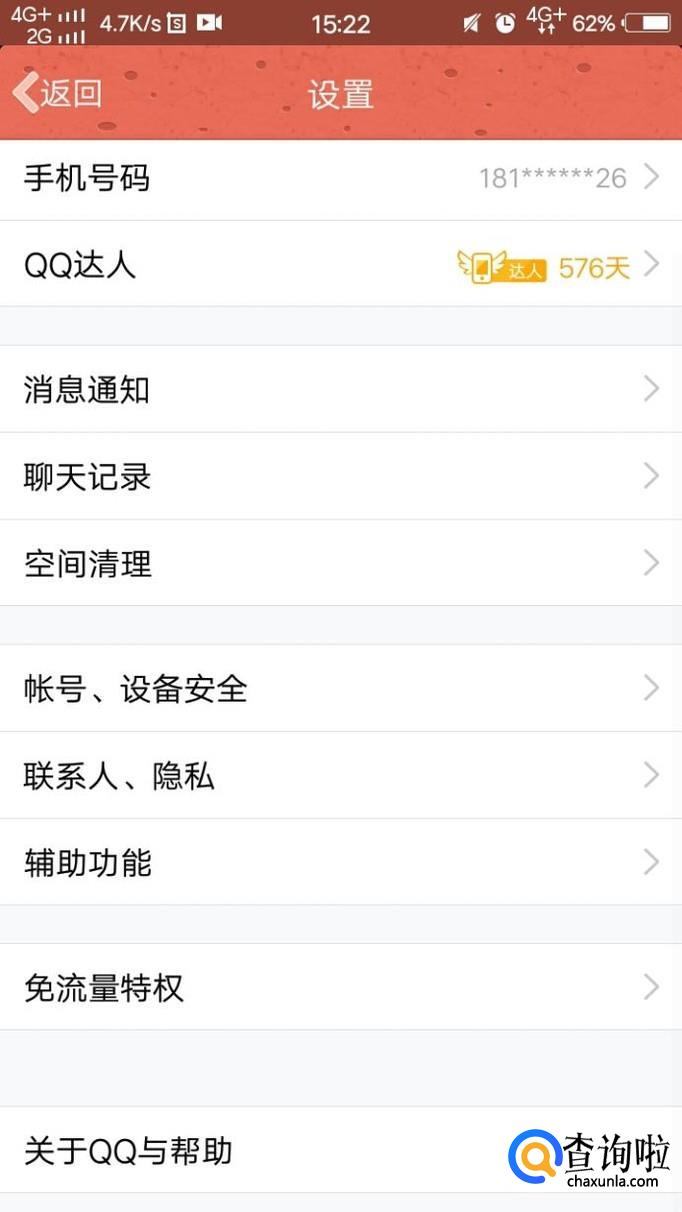Open QQ达人 details
The height and width of the screenshot is (1212, 682).
pyautogui.click(x=340, y=266)
